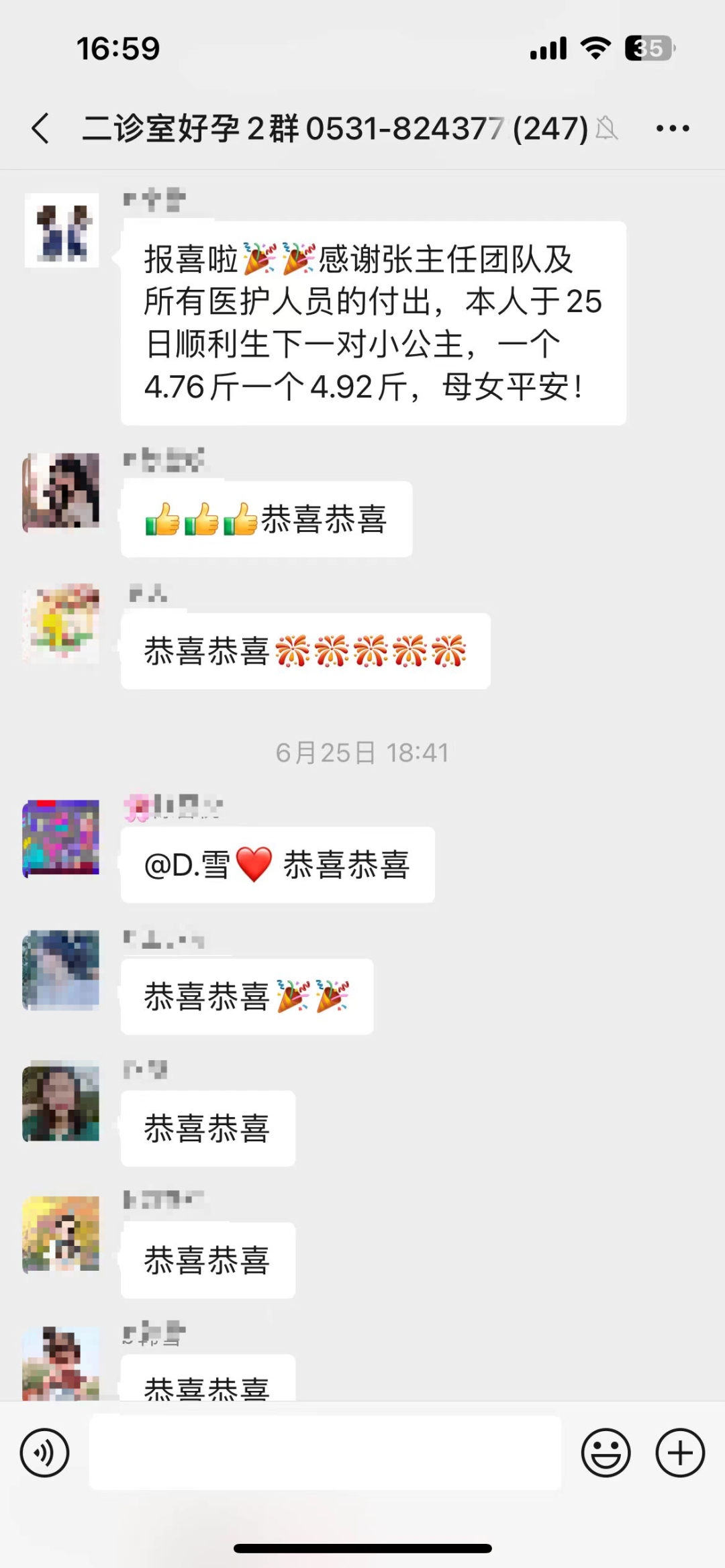This screenshot has height=1568, width=725.
Task: Go back from the group chat
Action: (40, 128)
